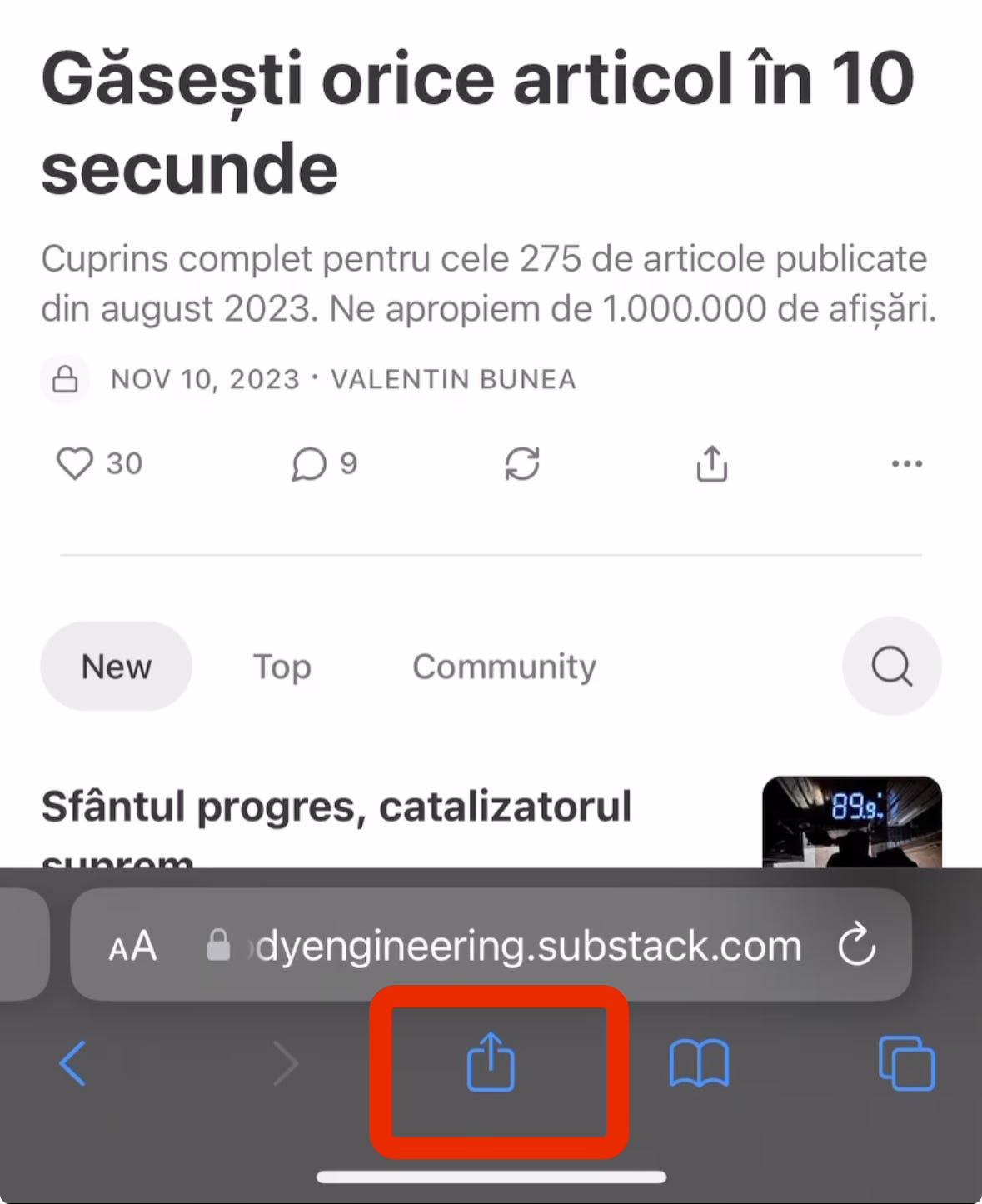Image resolution: width=982 pixels, height=1204 pixels.
Task: Tap the substack.com address bar
Action: [x=525, y=946]
